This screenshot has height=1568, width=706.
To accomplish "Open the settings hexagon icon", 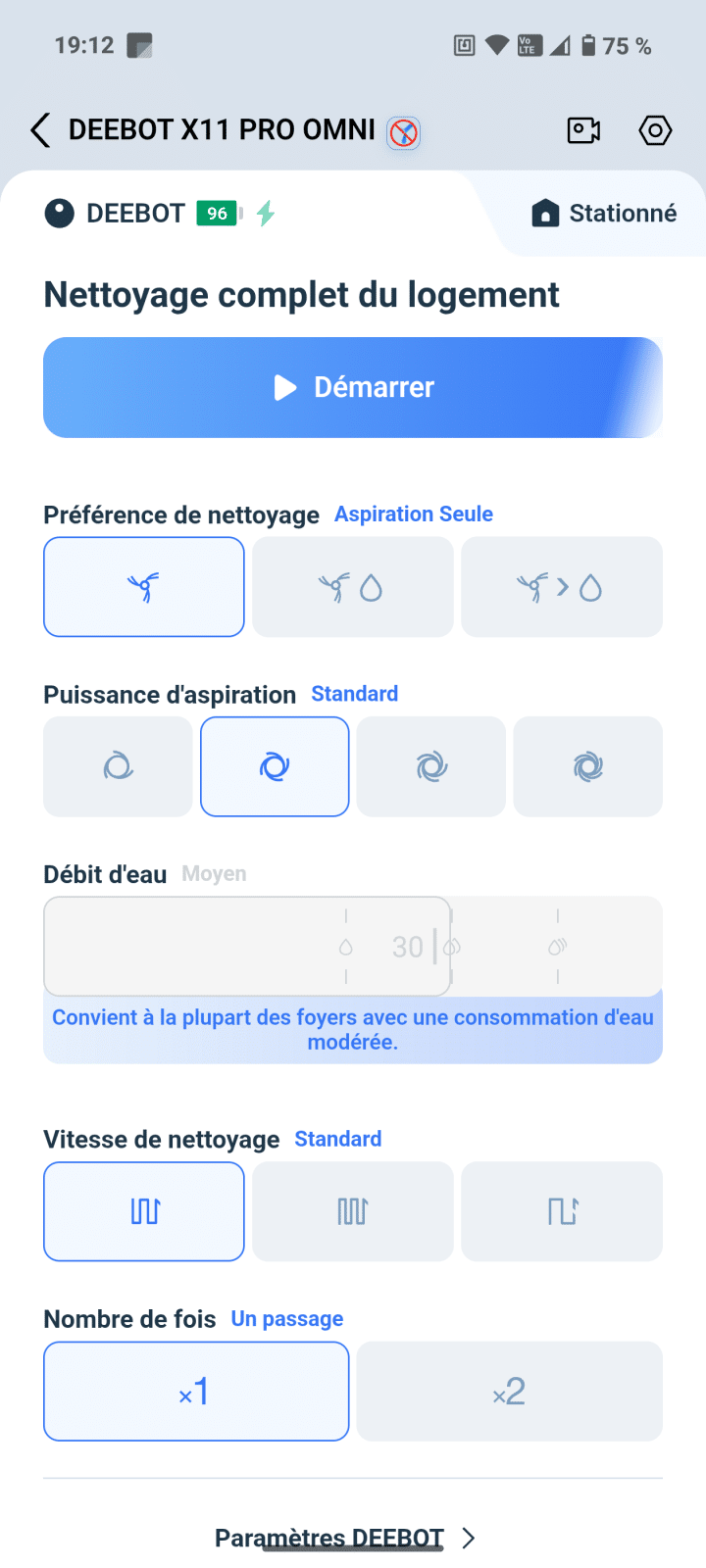I will (655, 130).
